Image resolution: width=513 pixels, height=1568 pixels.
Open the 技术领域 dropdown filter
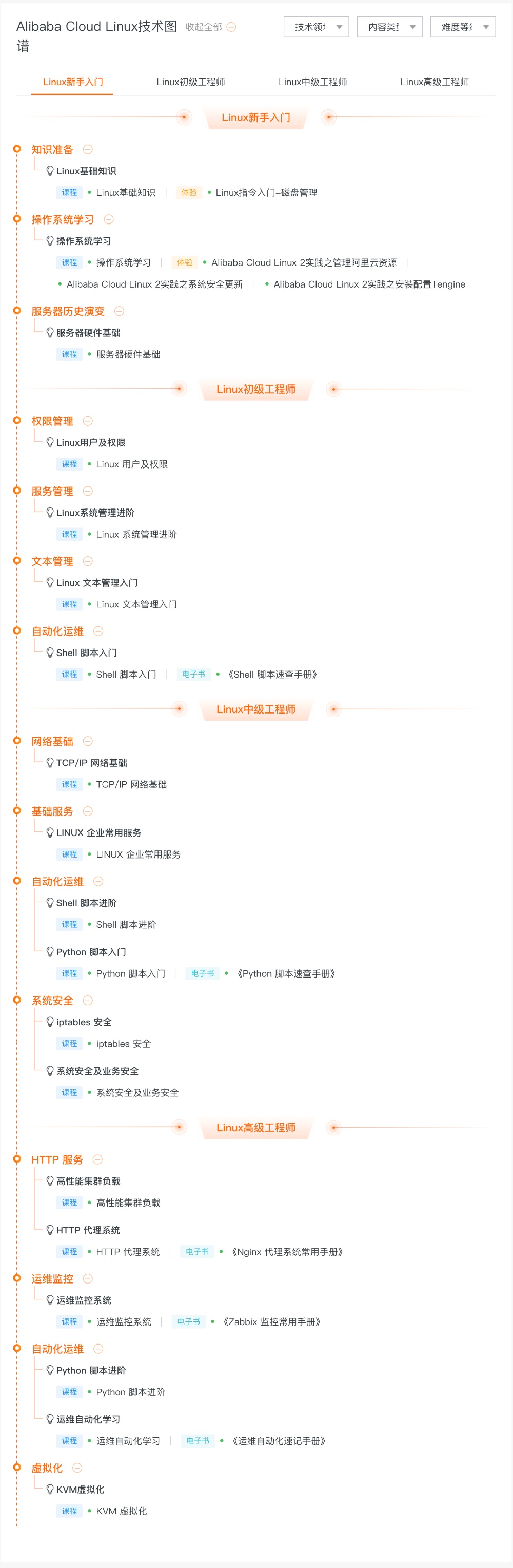(316, 27)
